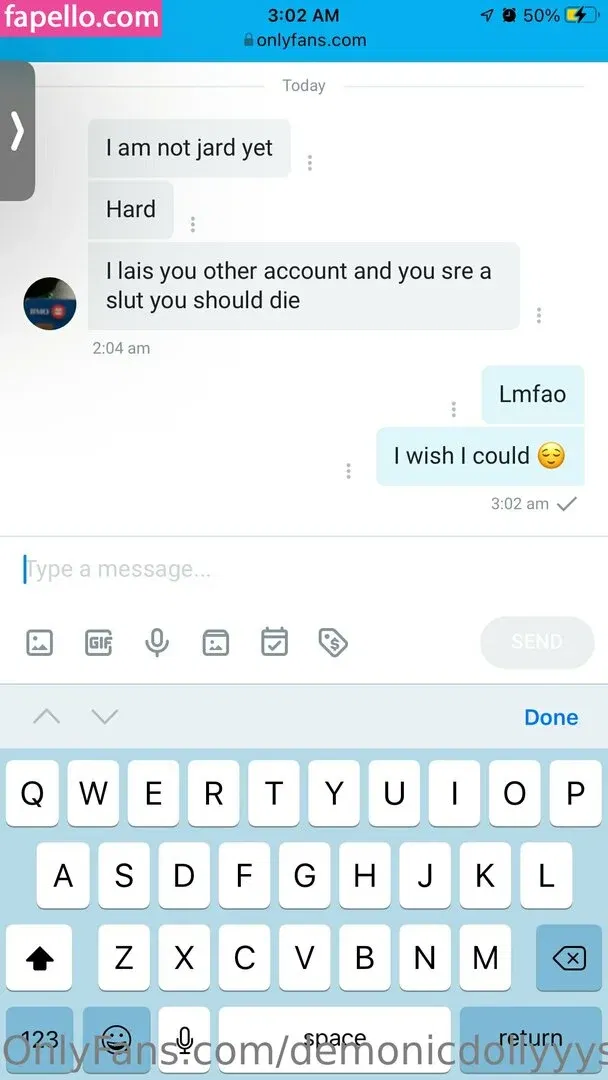Expand the side panel arrow
The width and height of the screenshot is (608, 1080).
click(x=17, y=131)
